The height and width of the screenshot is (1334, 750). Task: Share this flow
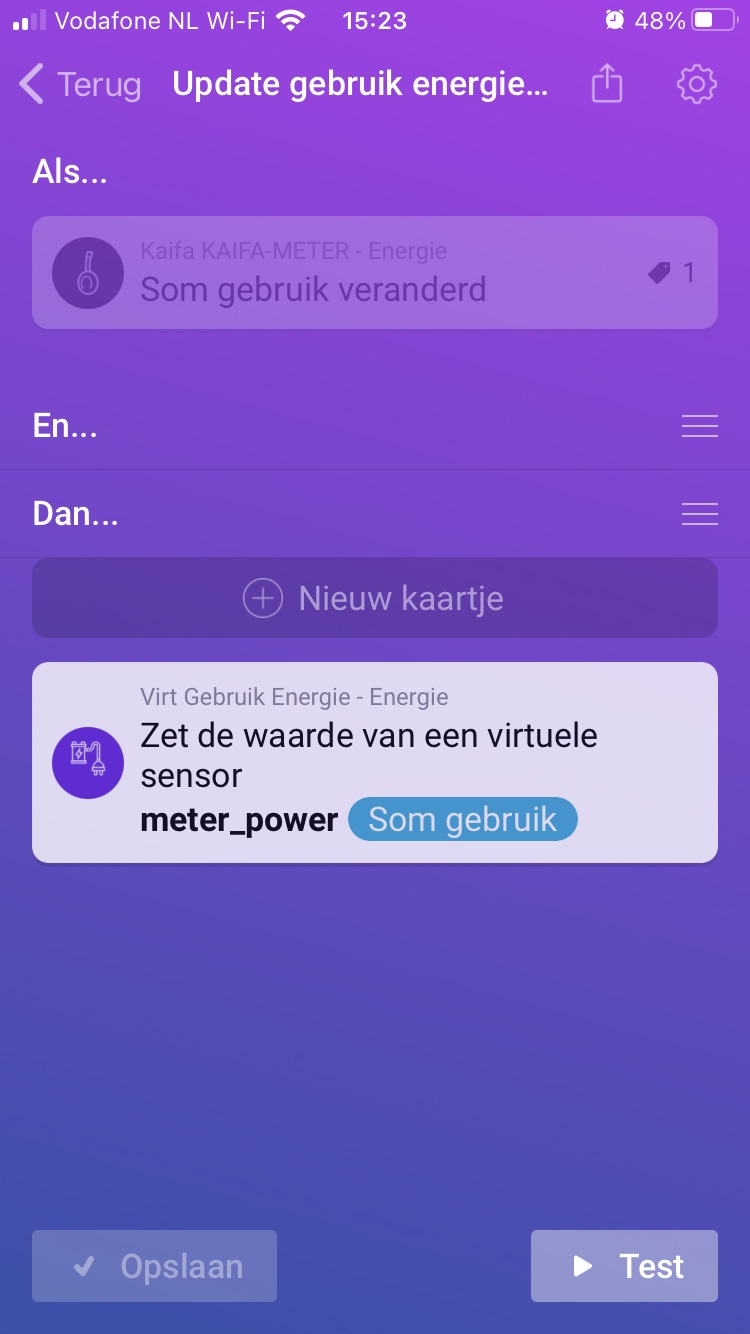607,84
